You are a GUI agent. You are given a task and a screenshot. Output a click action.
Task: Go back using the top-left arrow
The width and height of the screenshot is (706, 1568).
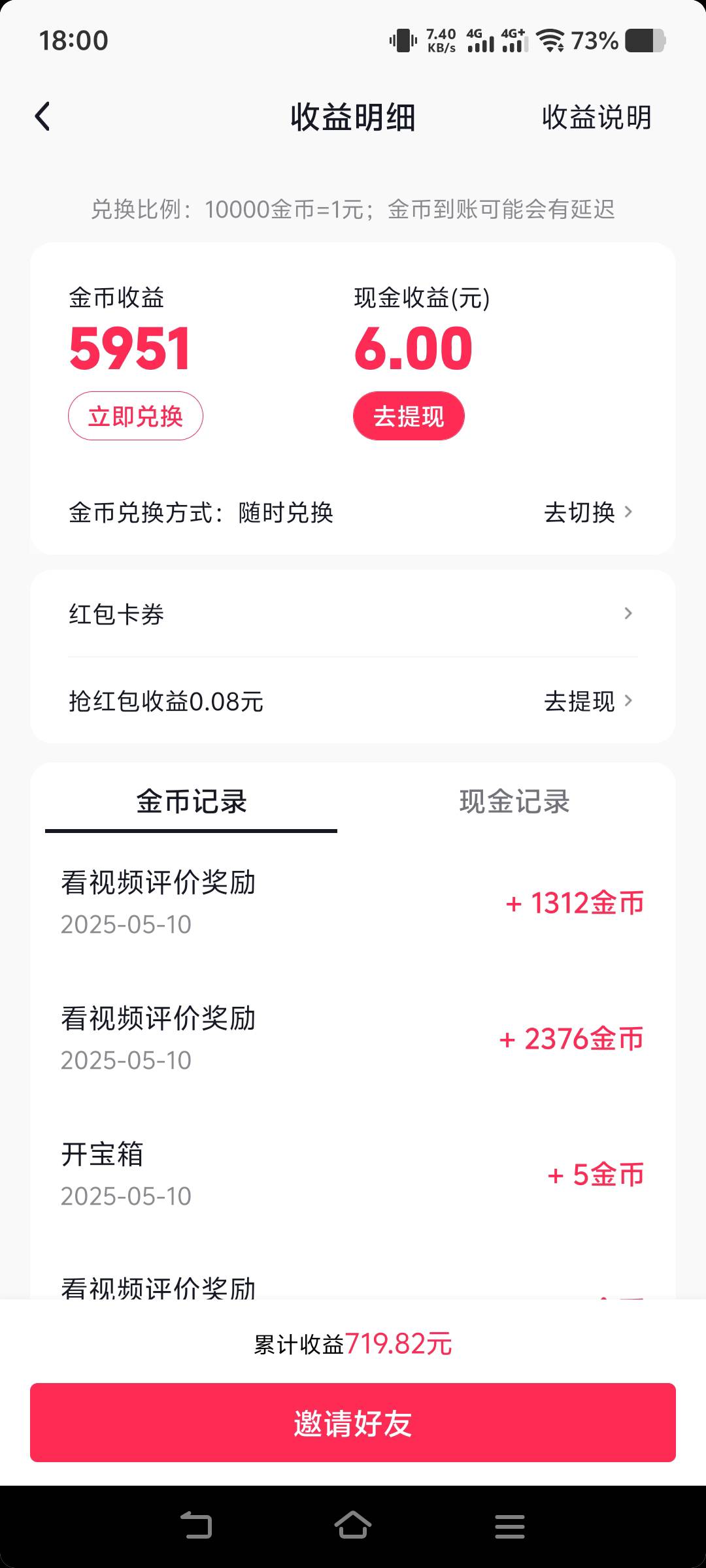click(x=42, y=117)
